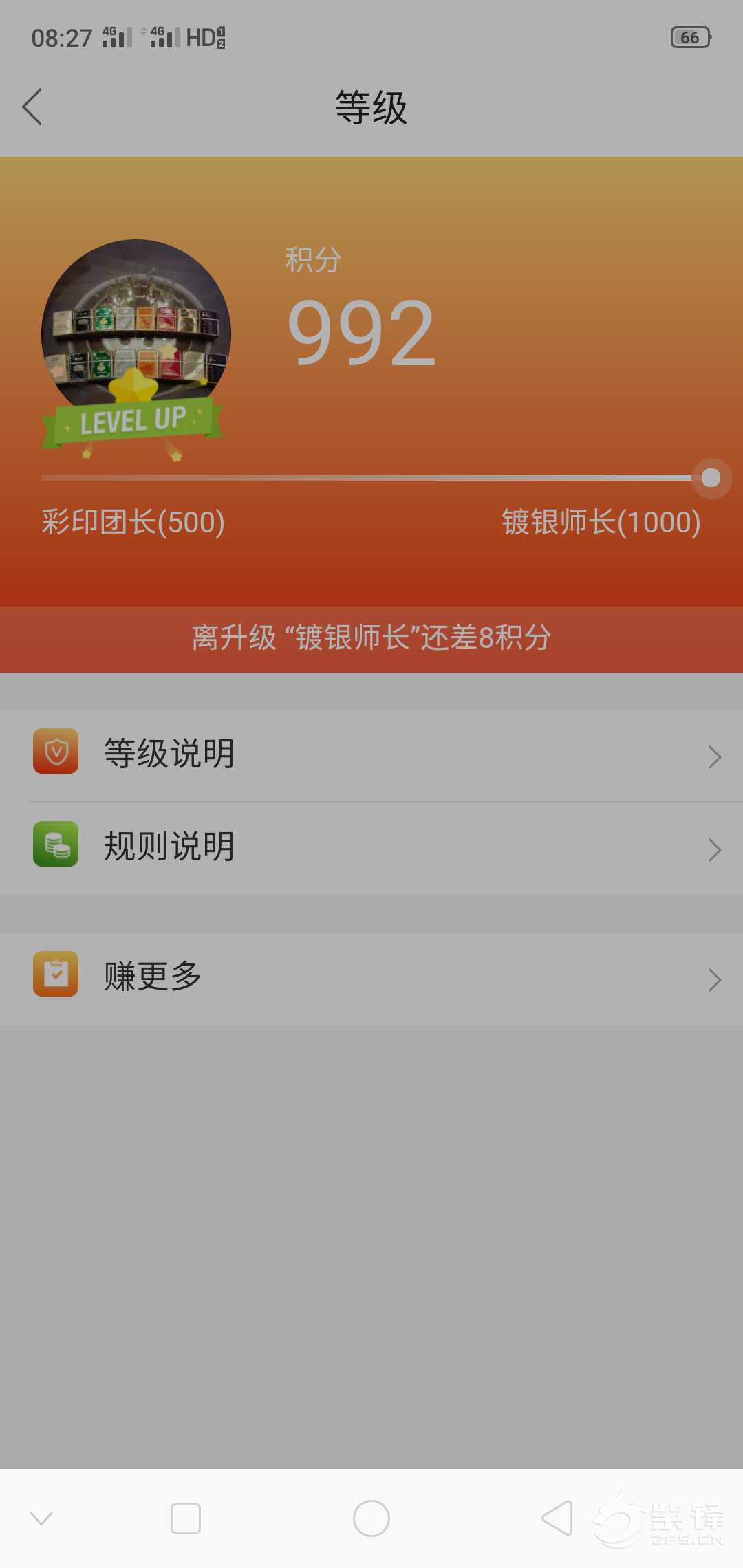
Task: Open the 规则说明 row
Action: pos(371,848)
